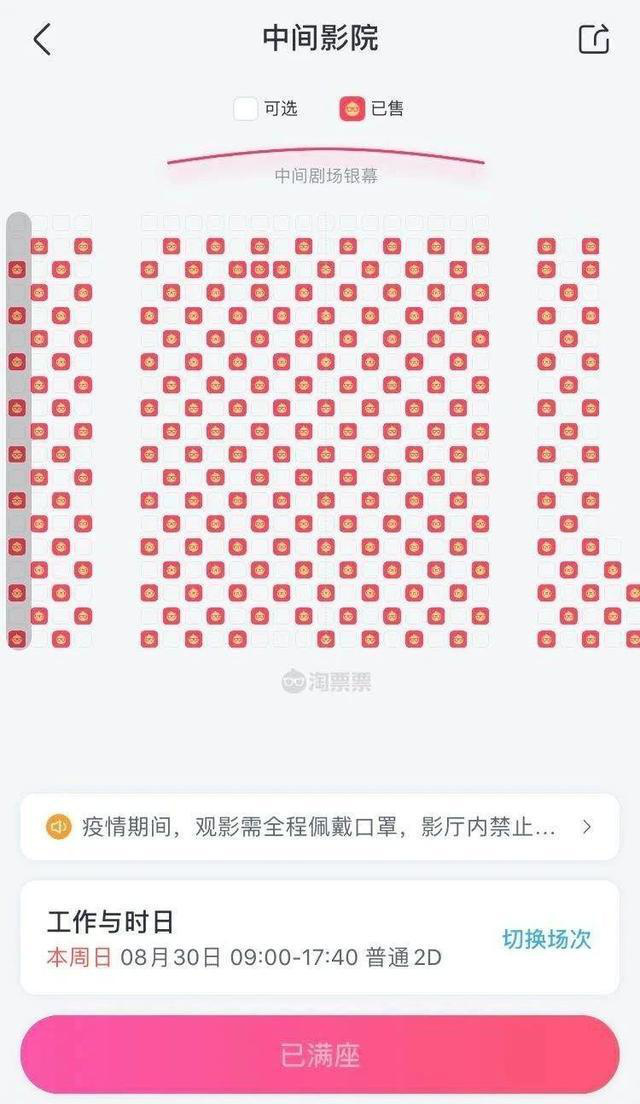The image size is (640, 1104).
Task: Tap the 已满座 full-house button
Action: [319, 1055]
